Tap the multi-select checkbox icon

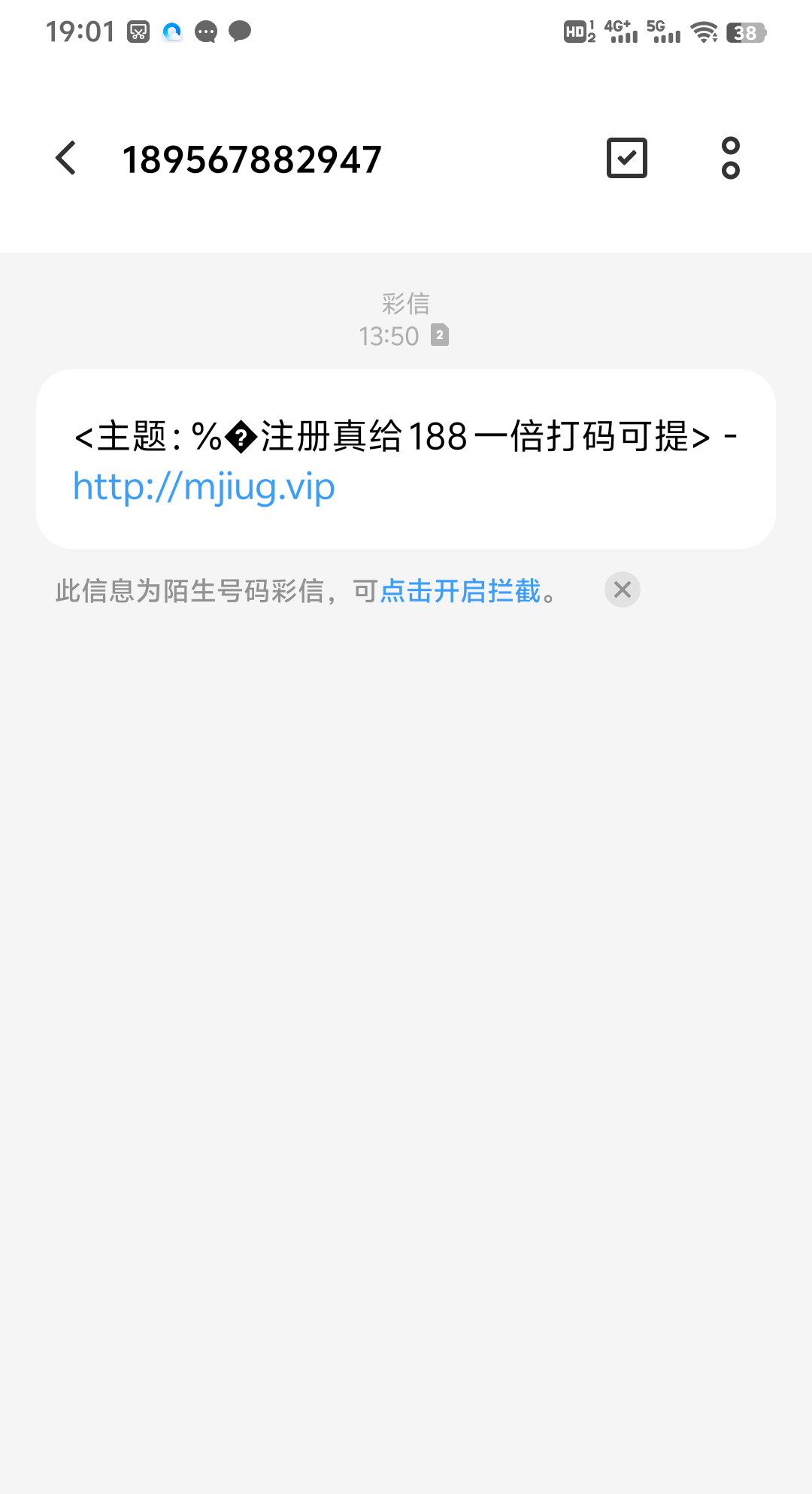point(626,158)
